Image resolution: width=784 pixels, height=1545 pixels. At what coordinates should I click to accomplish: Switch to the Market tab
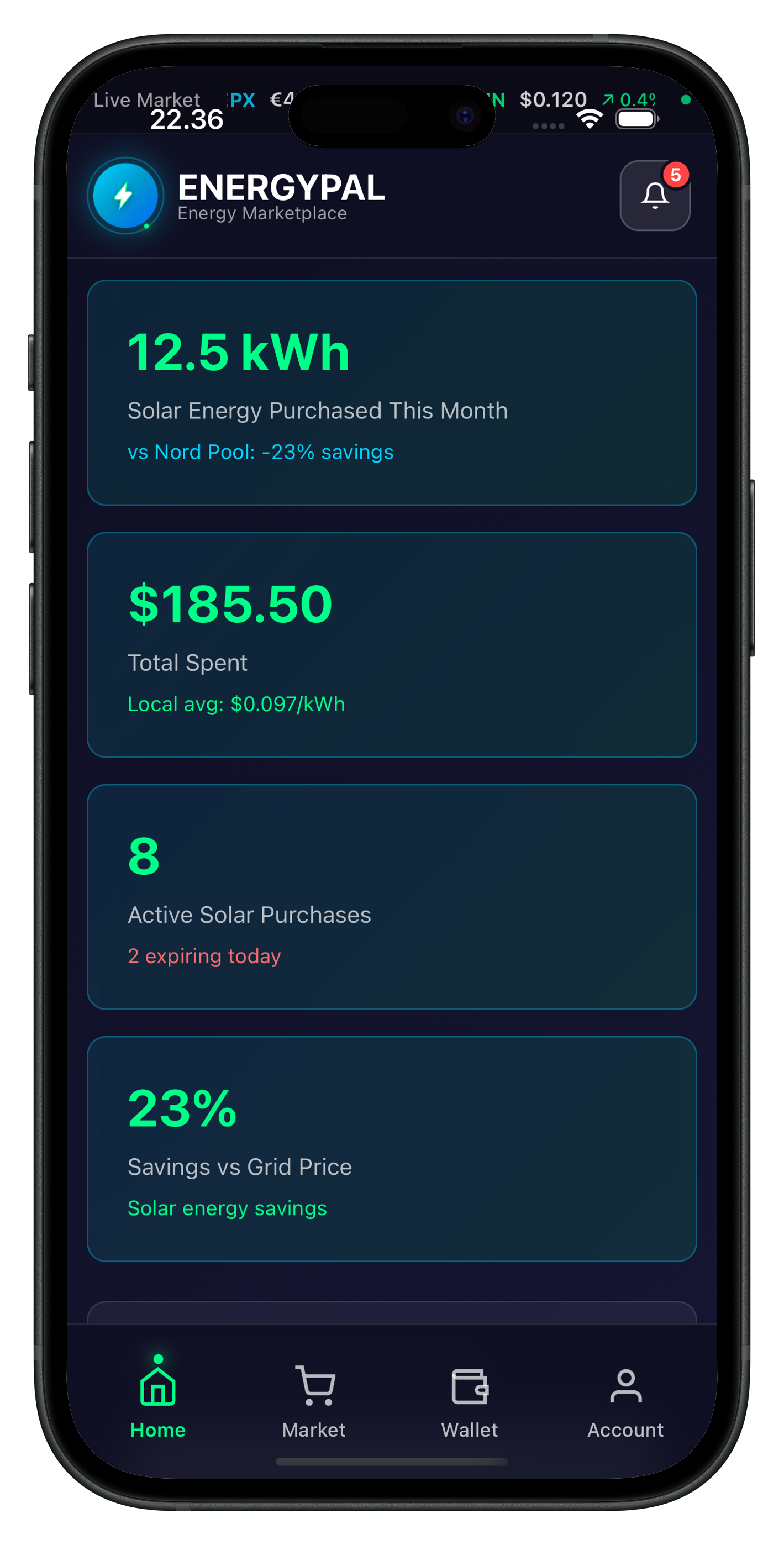pyautogui.click(x=314, y=1402)
